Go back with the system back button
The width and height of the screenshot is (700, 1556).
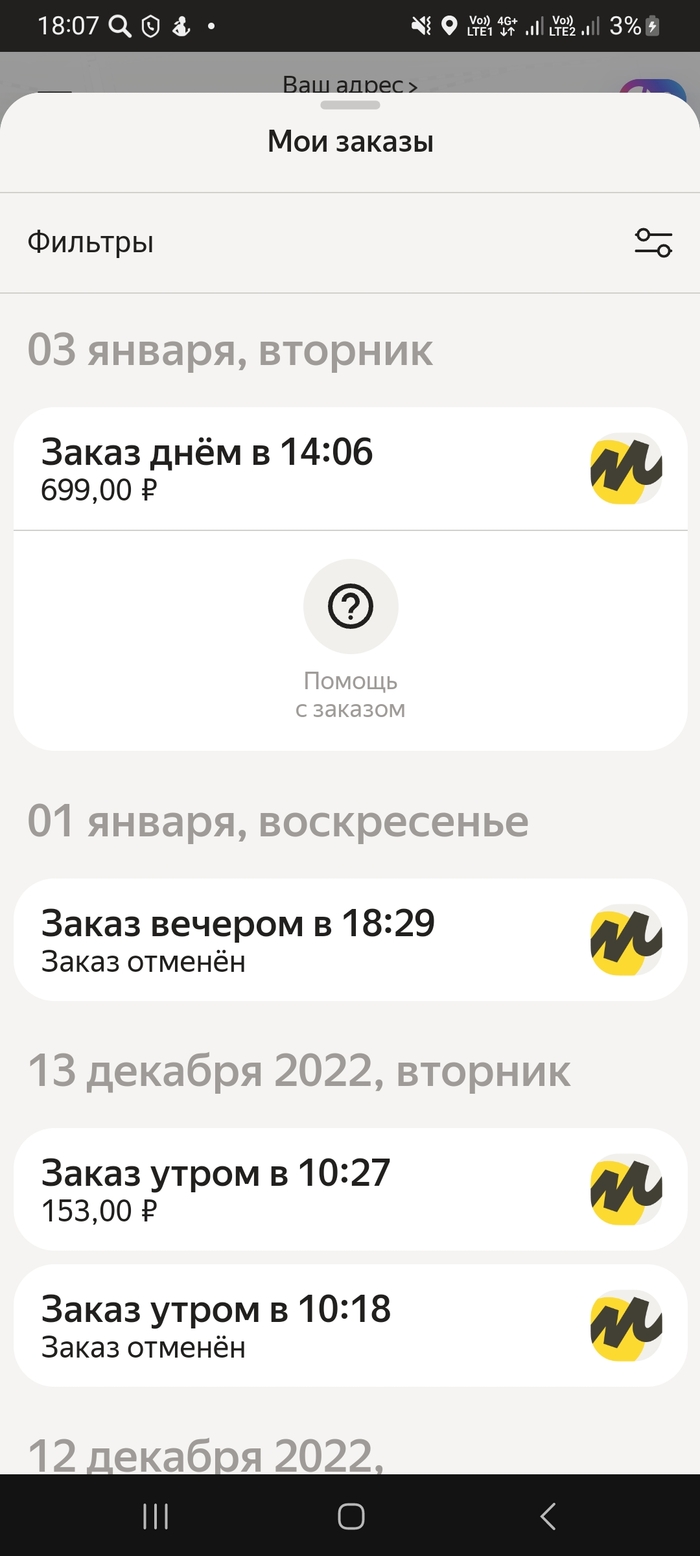pos(547,1516)
